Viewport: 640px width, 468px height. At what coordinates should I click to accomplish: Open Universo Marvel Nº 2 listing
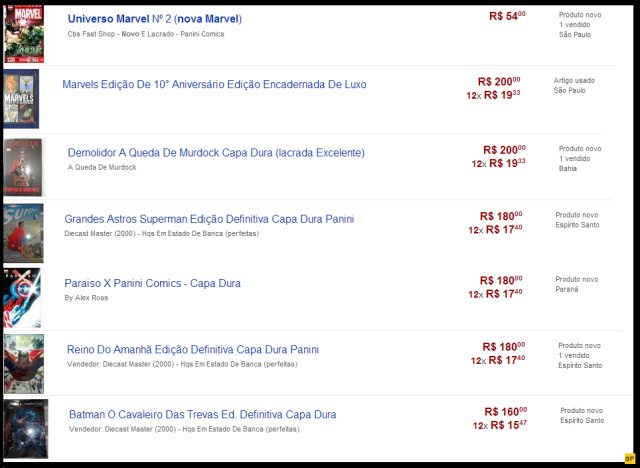[x=154, y=19]
